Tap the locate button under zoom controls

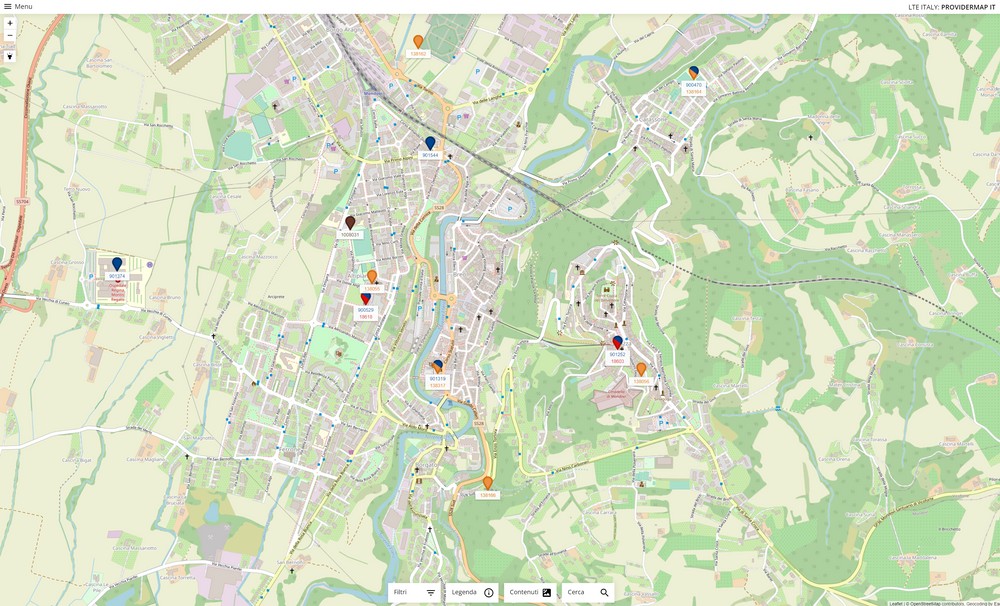coord(10,56)
